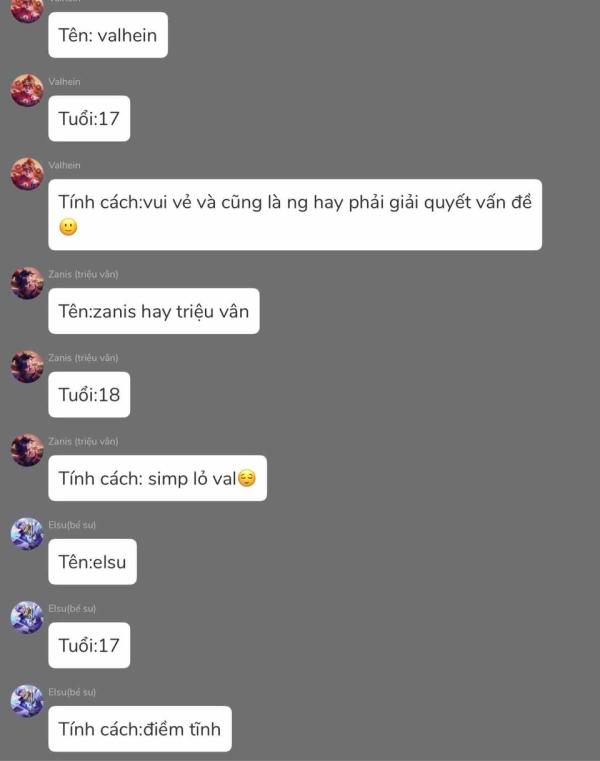Open Zanis's avatar beside "Tên:zanis hay triệu vân"

point(27,283)
